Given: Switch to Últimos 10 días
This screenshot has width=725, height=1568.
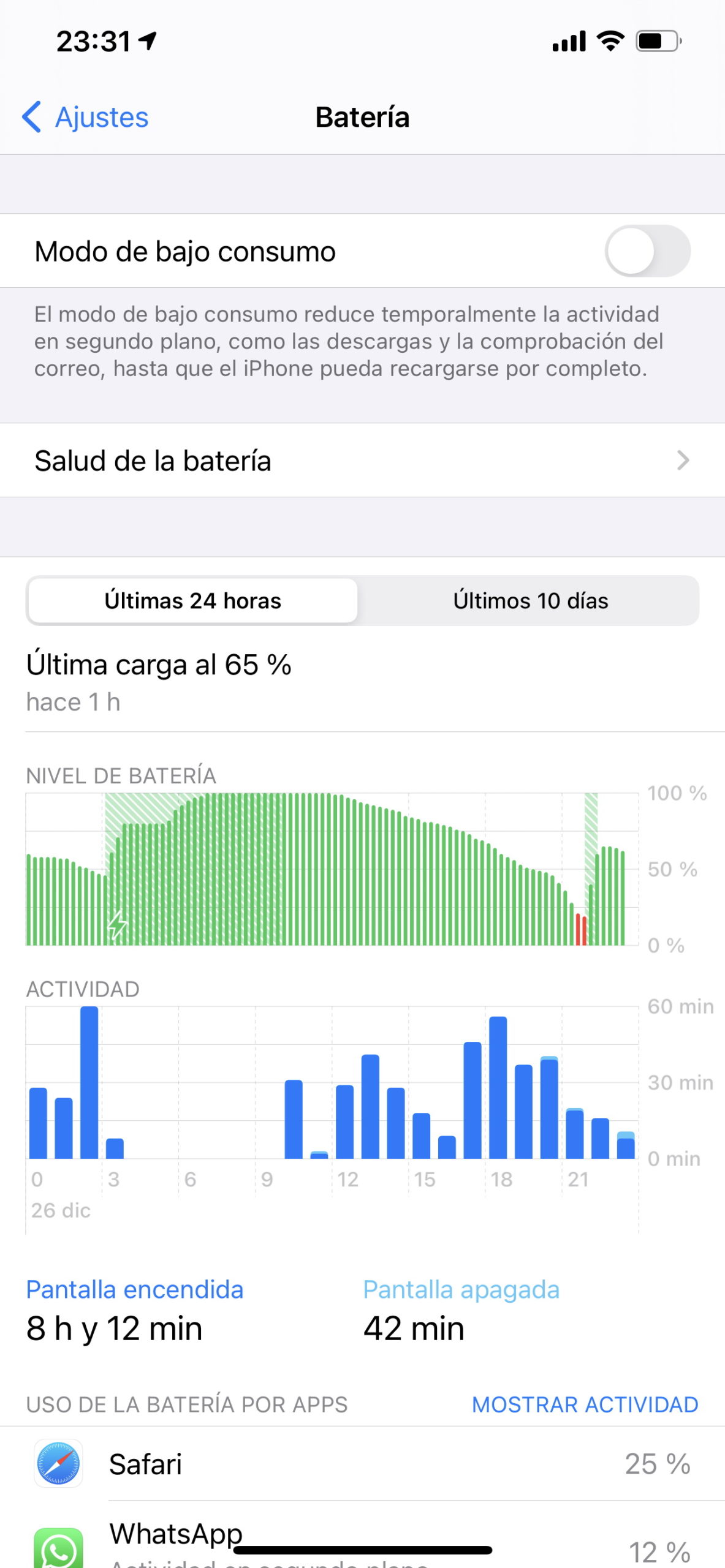Looking at the screenshot, I should [530, 601].
